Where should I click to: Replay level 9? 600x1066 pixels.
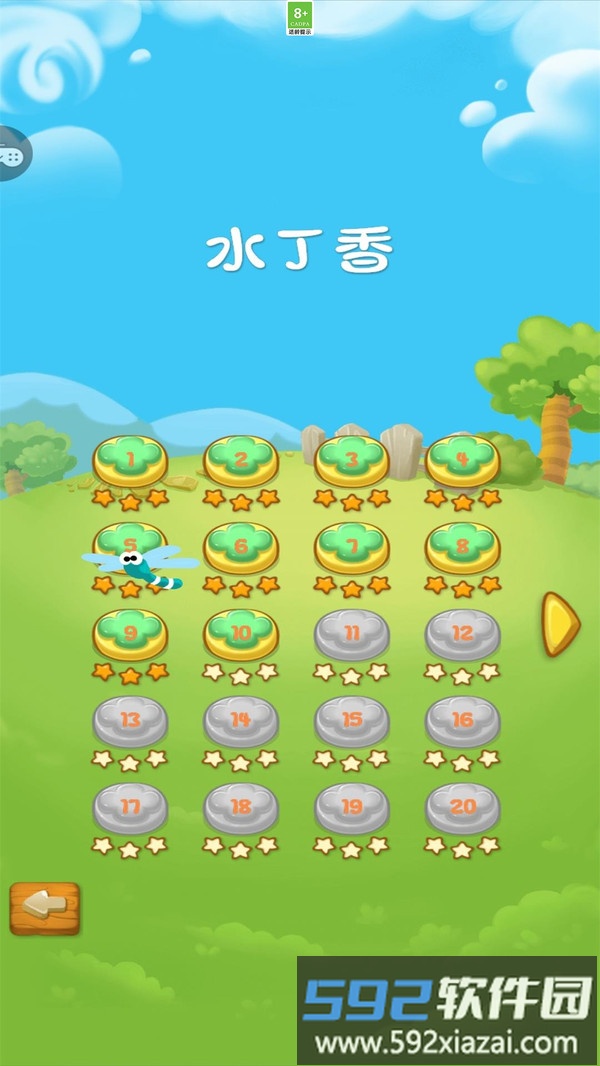coord(130,634)
